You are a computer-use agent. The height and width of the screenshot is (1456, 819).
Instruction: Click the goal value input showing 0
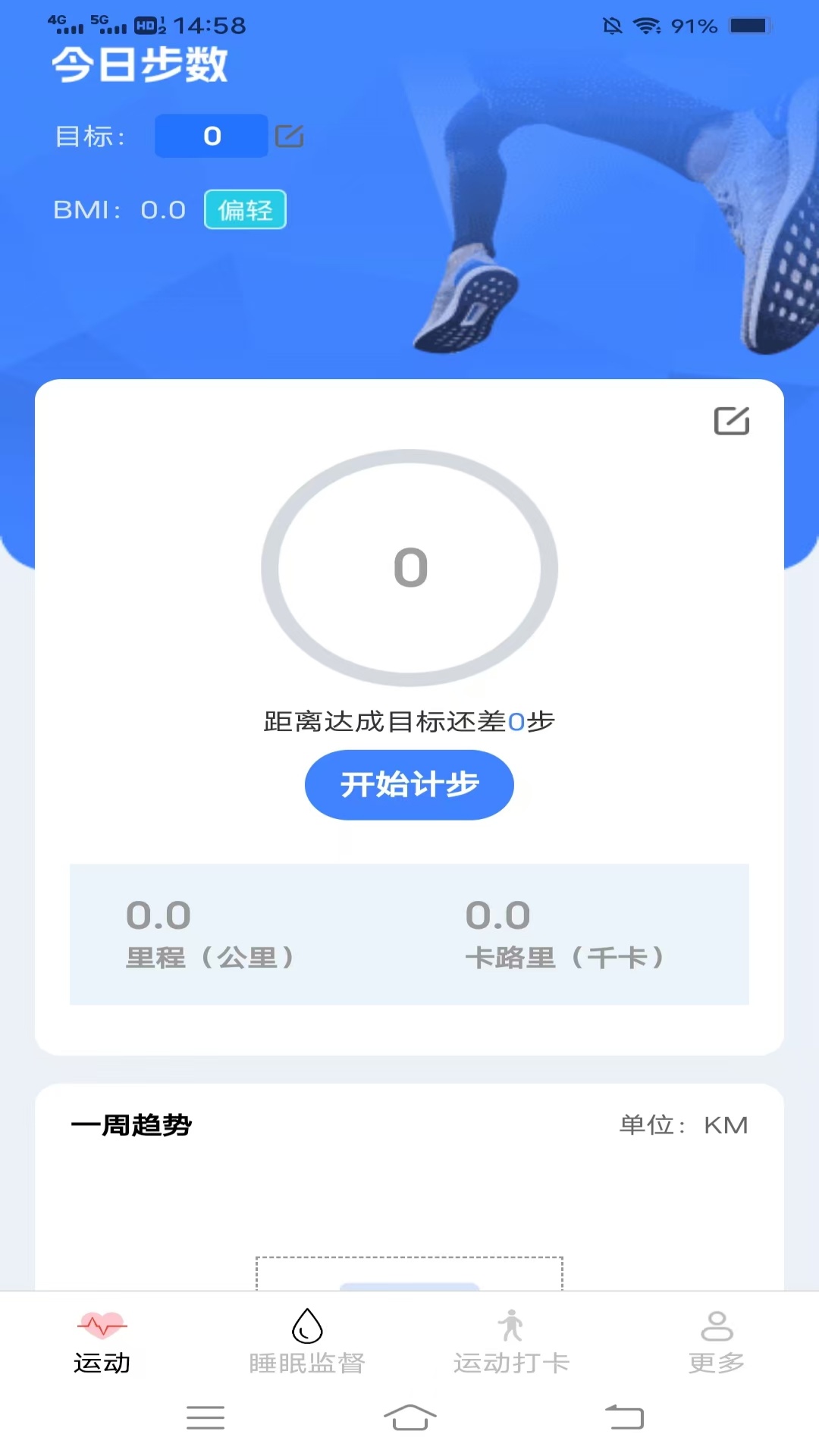pos(211,136)
